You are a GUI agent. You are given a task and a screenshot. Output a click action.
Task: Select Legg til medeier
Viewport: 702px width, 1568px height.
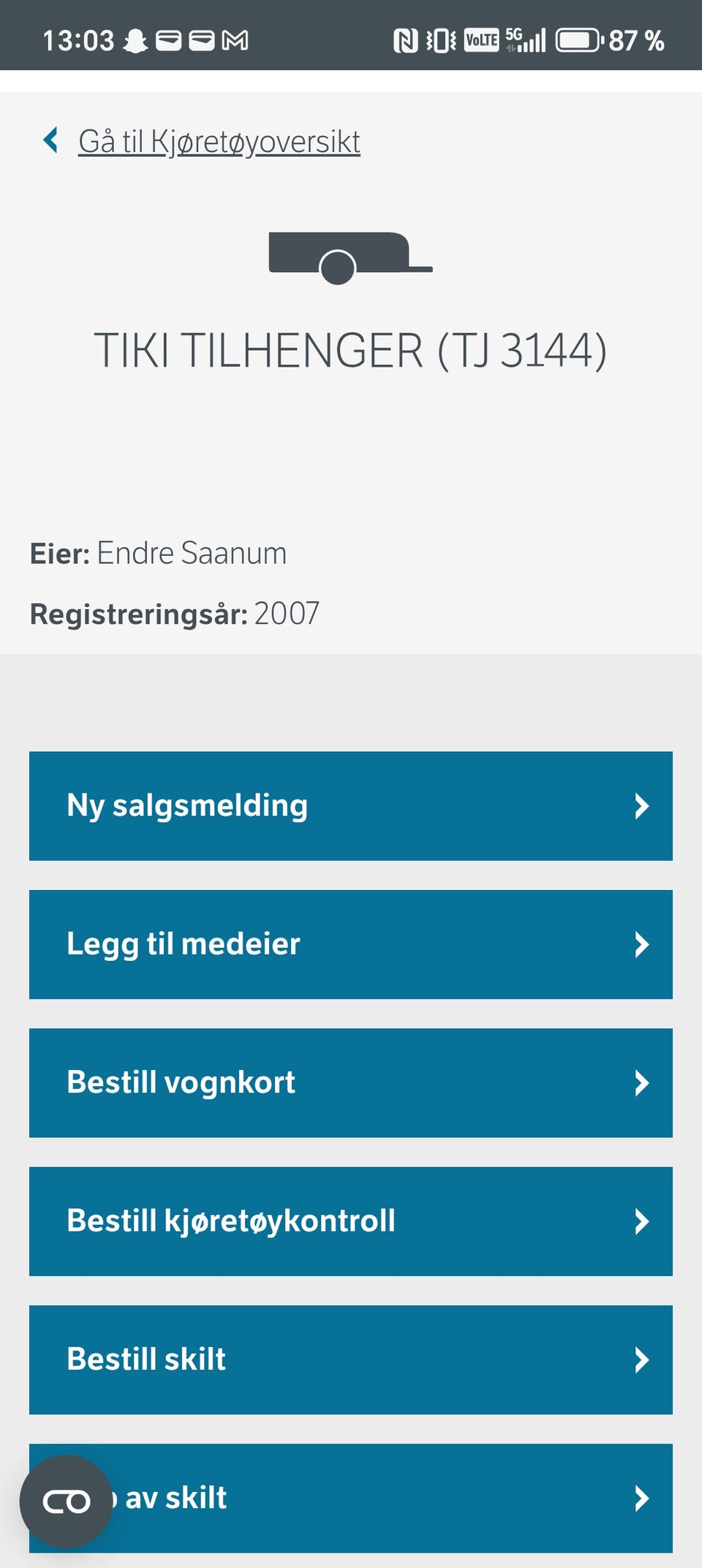click(x=351, y=944)
